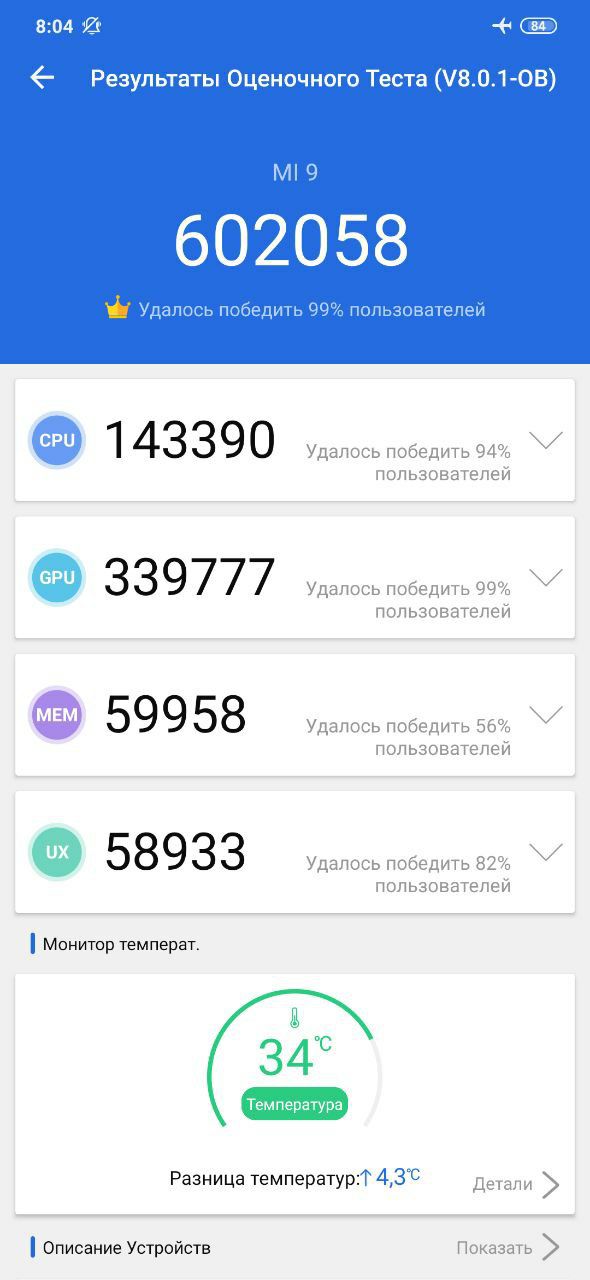Screen dimensions: 590x1280
Task: Open temperature Детали
Action: coord(516,1184)
